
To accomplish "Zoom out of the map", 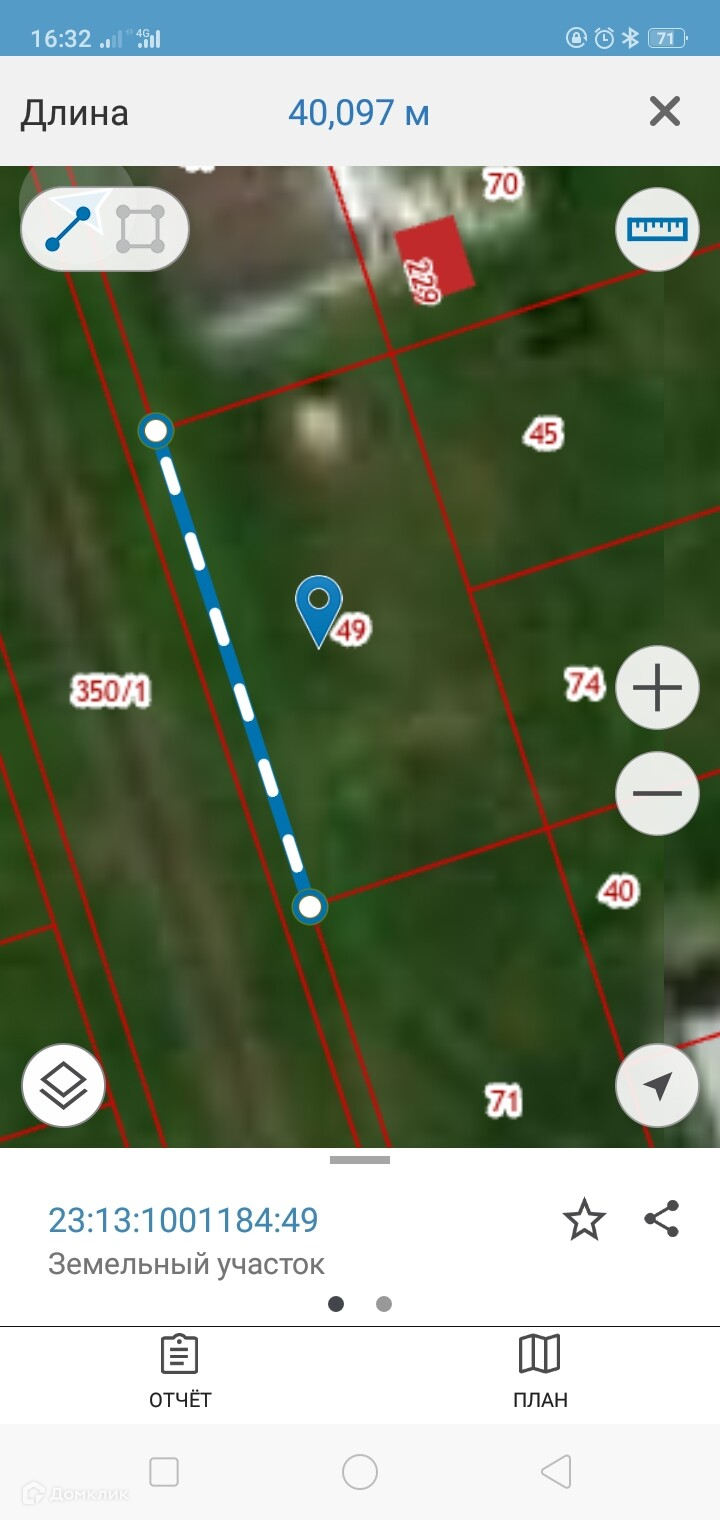I will (657, 793).
